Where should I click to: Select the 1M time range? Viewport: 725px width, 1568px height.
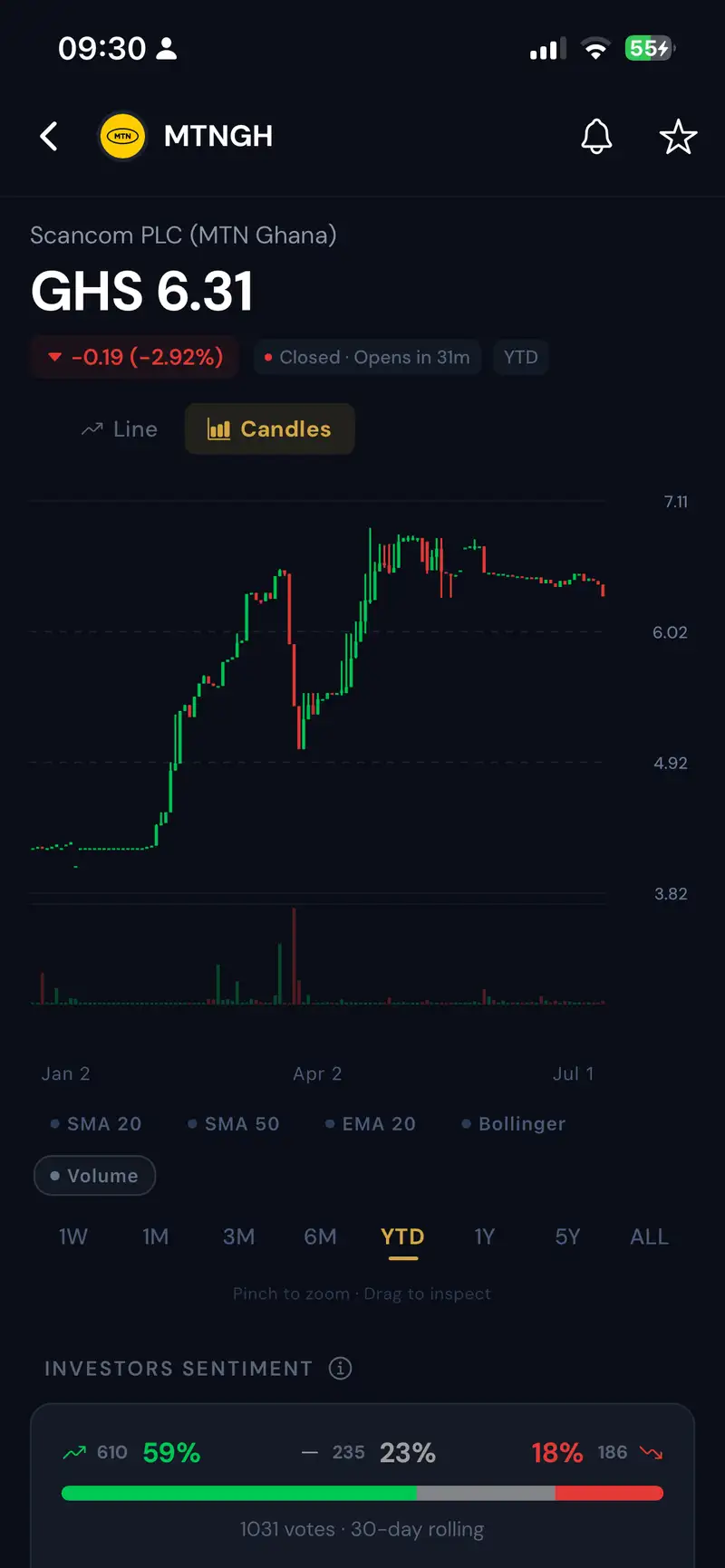coord(156,1237)
